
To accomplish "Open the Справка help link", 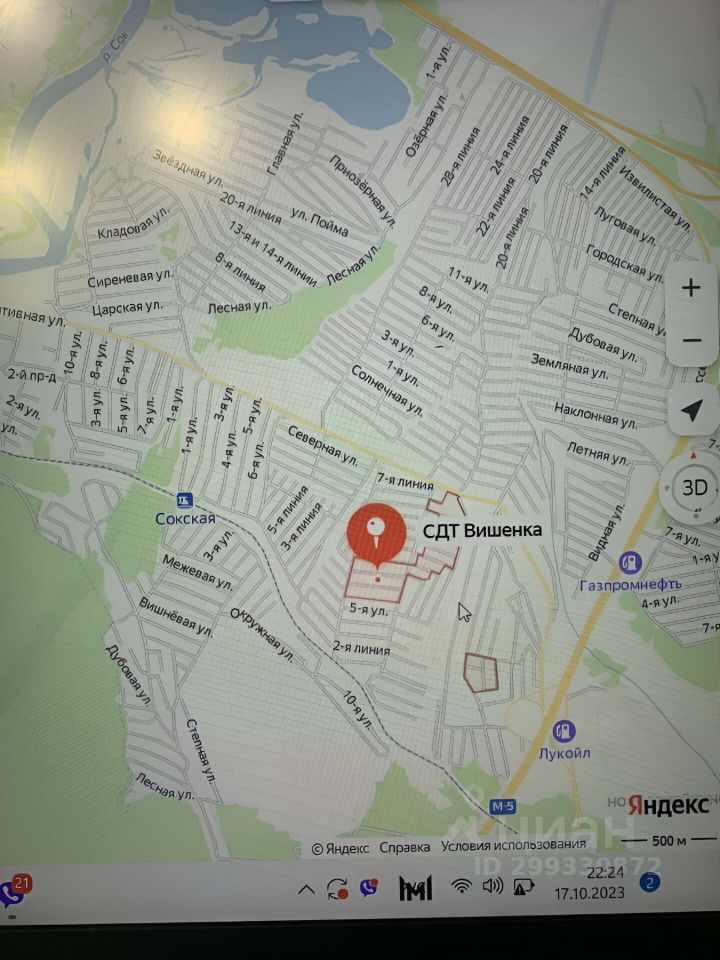I will coord(405,847).
